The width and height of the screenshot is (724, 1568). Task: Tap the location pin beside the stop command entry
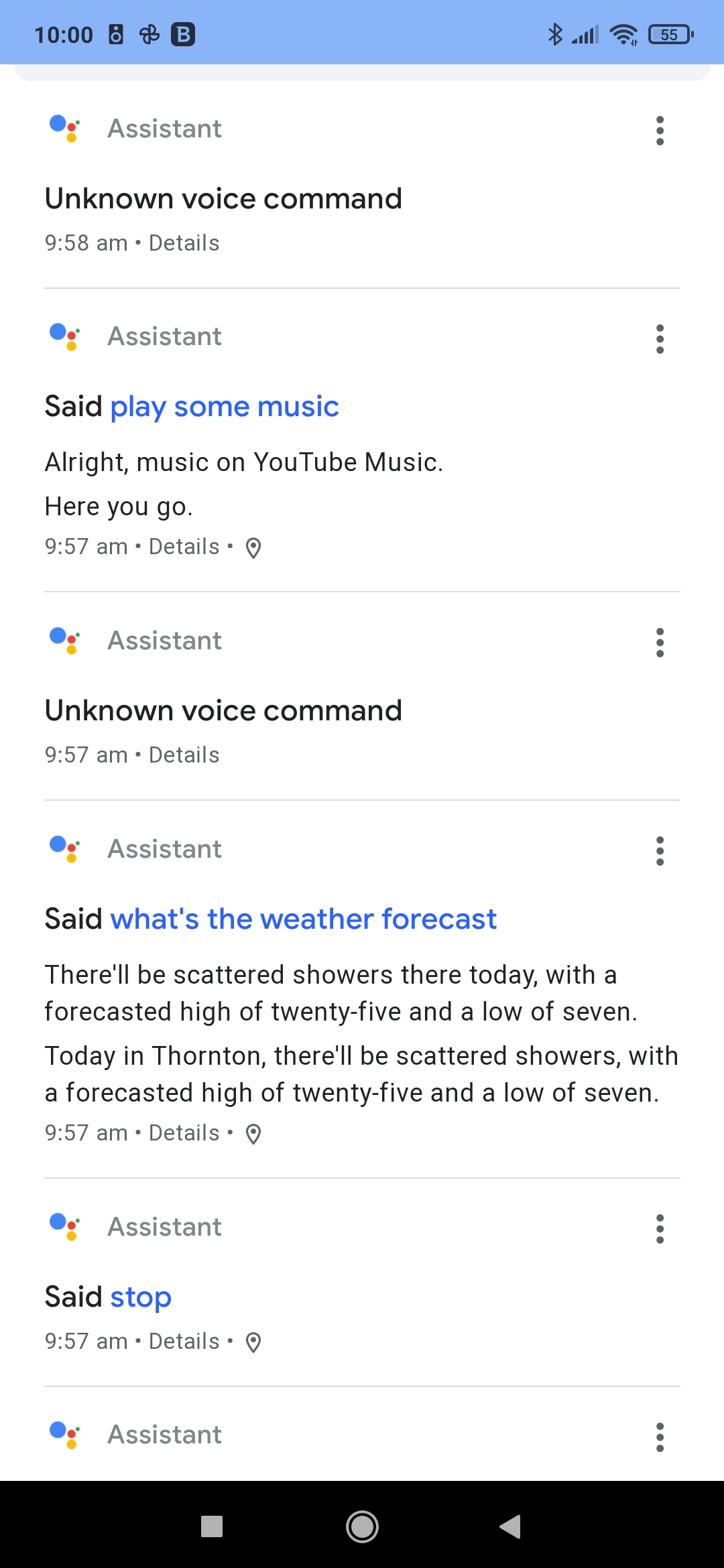(255, 1341)
